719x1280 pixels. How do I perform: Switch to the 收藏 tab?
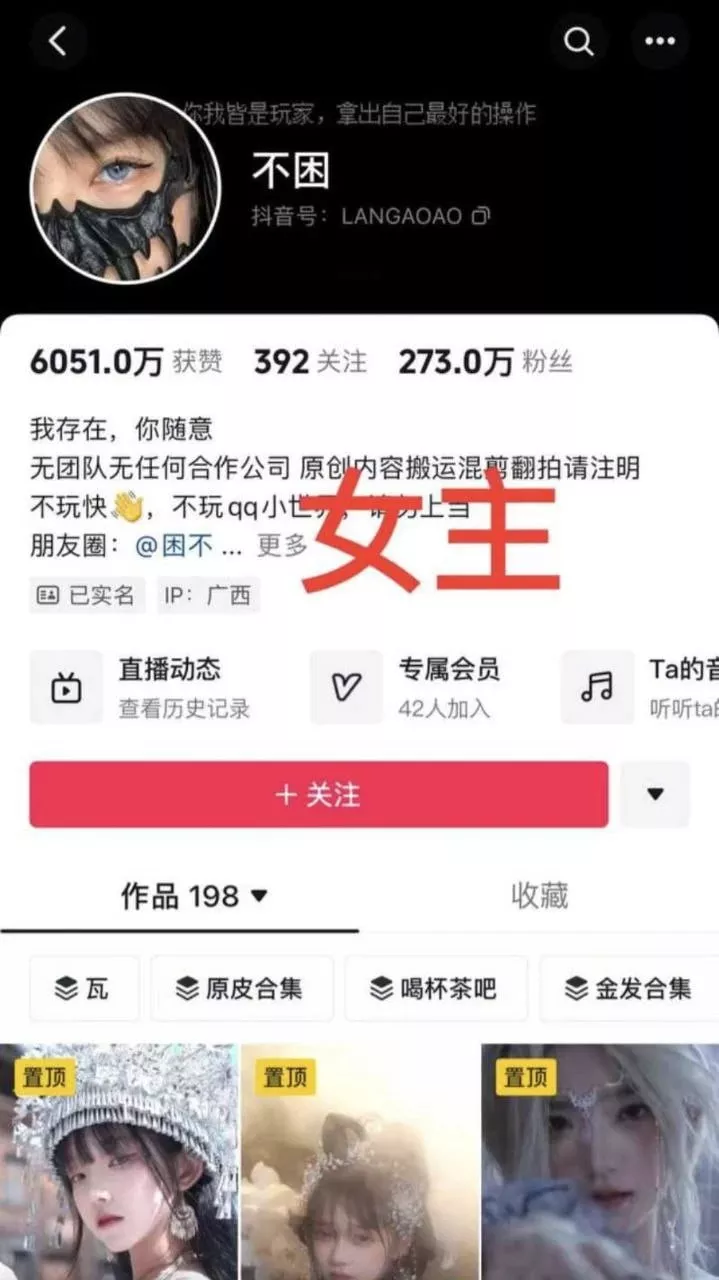point(539,896)
